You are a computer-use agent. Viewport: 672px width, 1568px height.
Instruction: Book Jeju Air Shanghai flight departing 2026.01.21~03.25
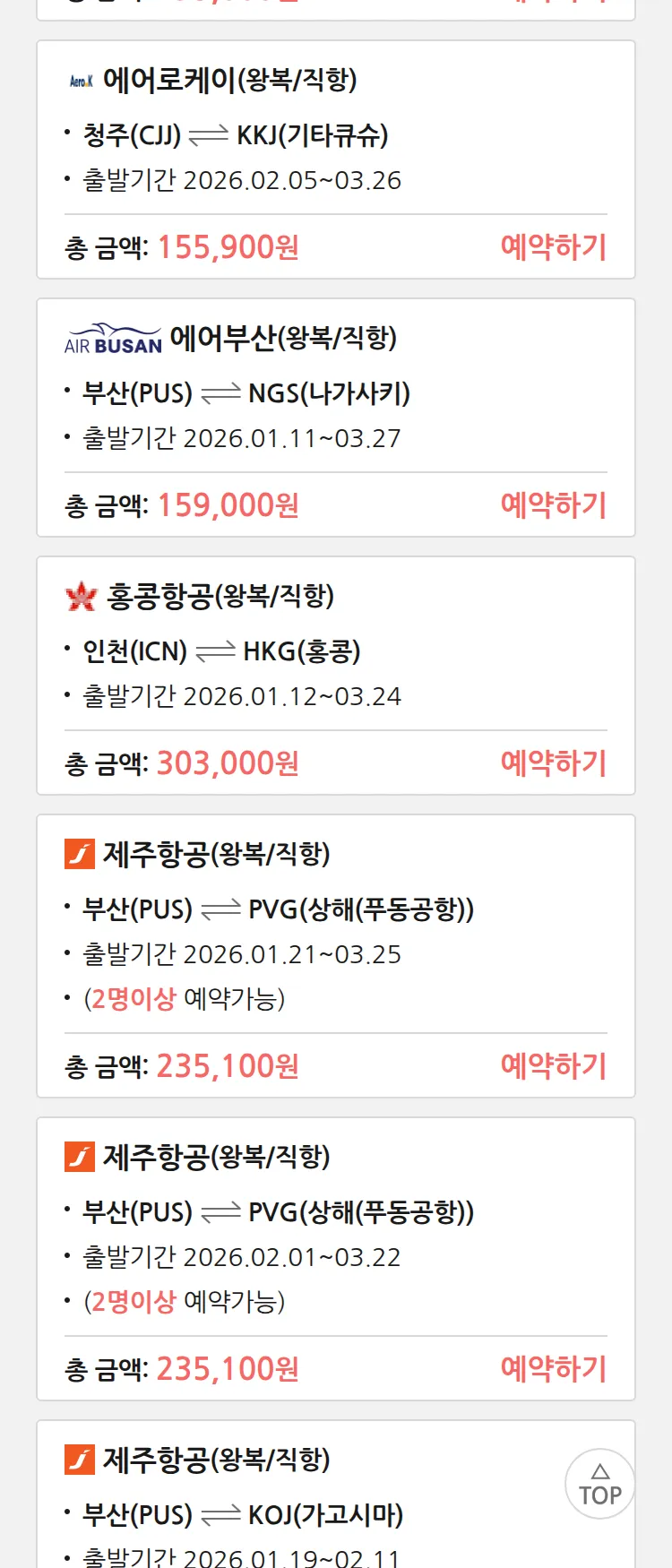(553, 1065)
